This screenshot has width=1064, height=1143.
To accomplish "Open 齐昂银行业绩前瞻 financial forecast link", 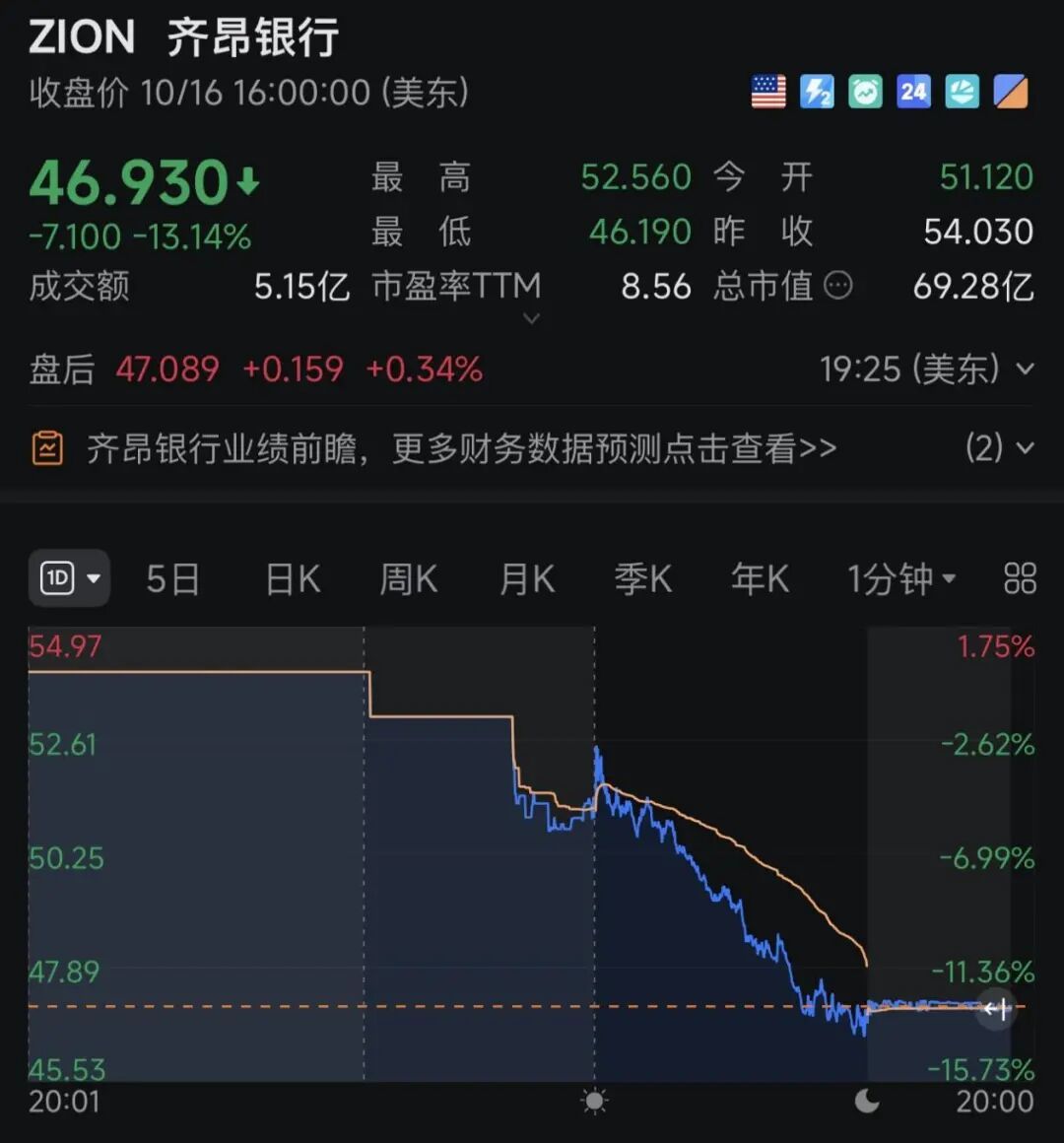I will (x=461, y=449).
